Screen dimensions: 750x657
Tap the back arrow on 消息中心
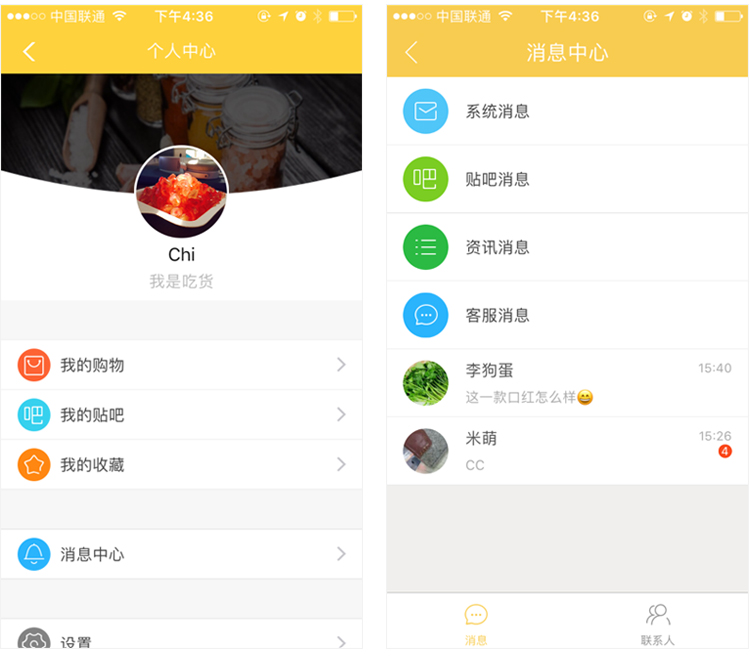coord(411,53)
